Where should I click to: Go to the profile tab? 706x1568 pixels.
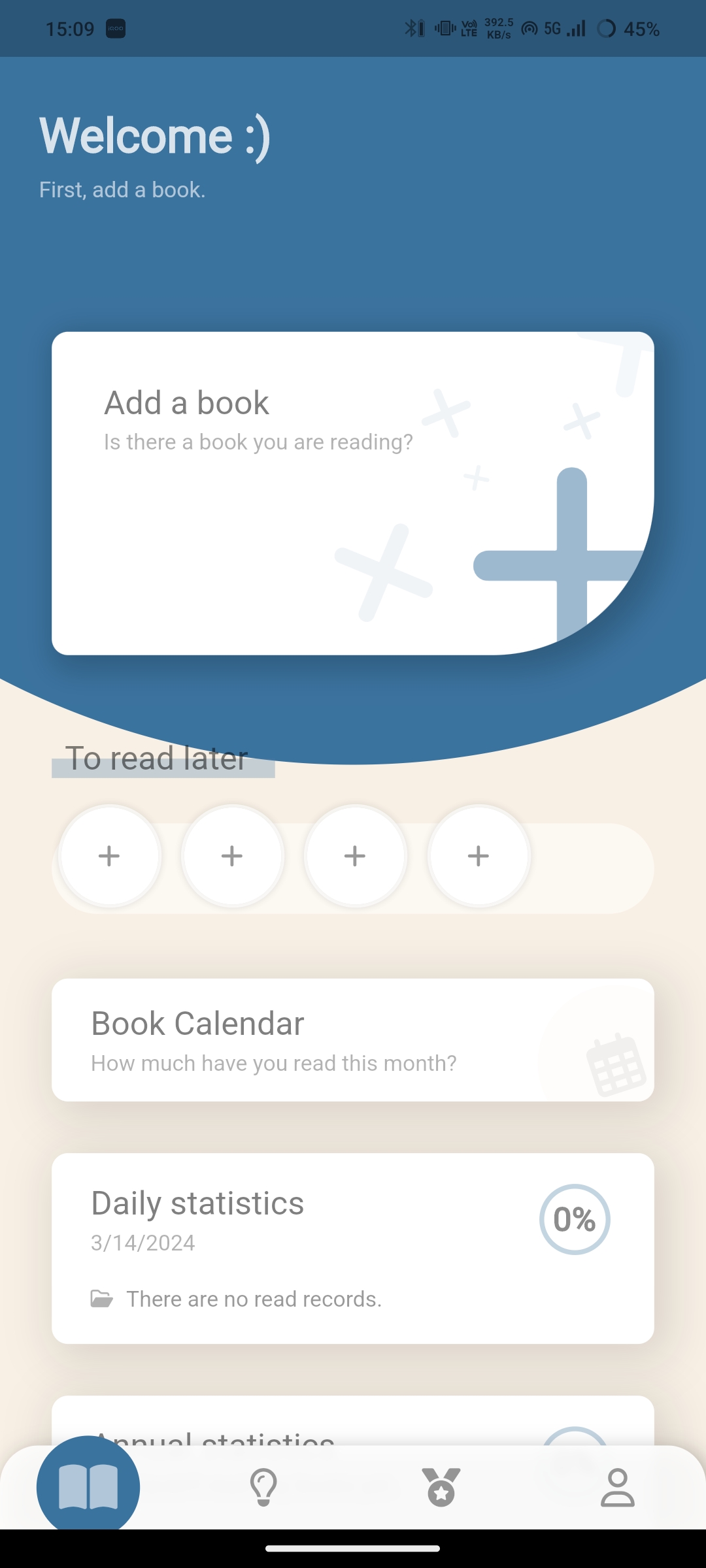pyautogui.click(x=618, y=1487)
